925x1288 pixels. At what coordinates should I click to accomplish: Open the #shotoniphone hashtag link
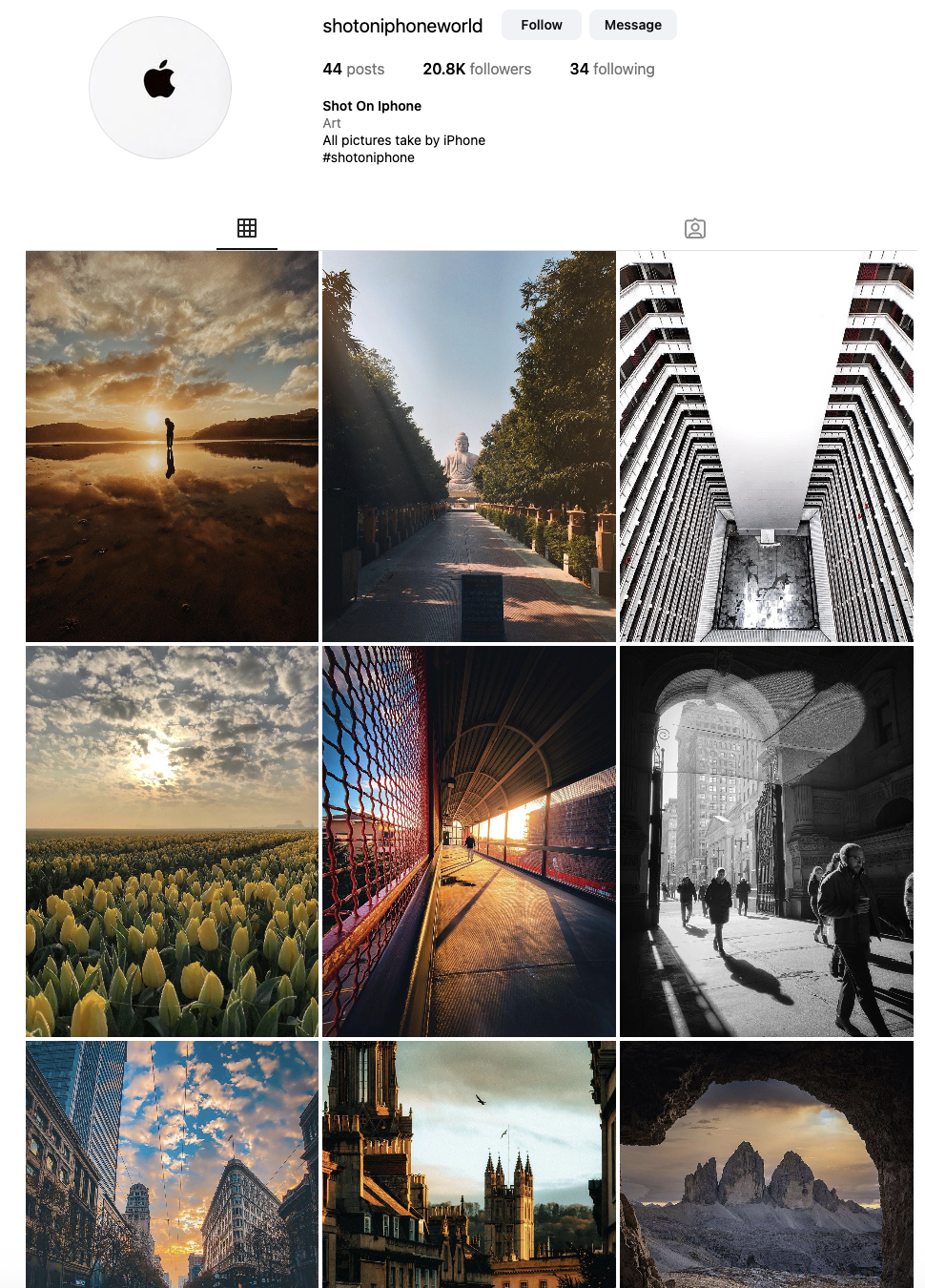(367, 157)
